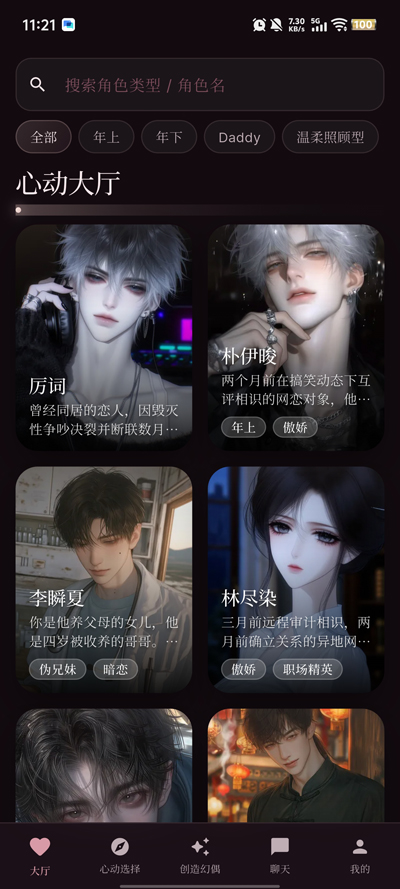Tap the 搜索角色类型 search field
Screen dimensions: 400x889
click(x=200, y=84)
